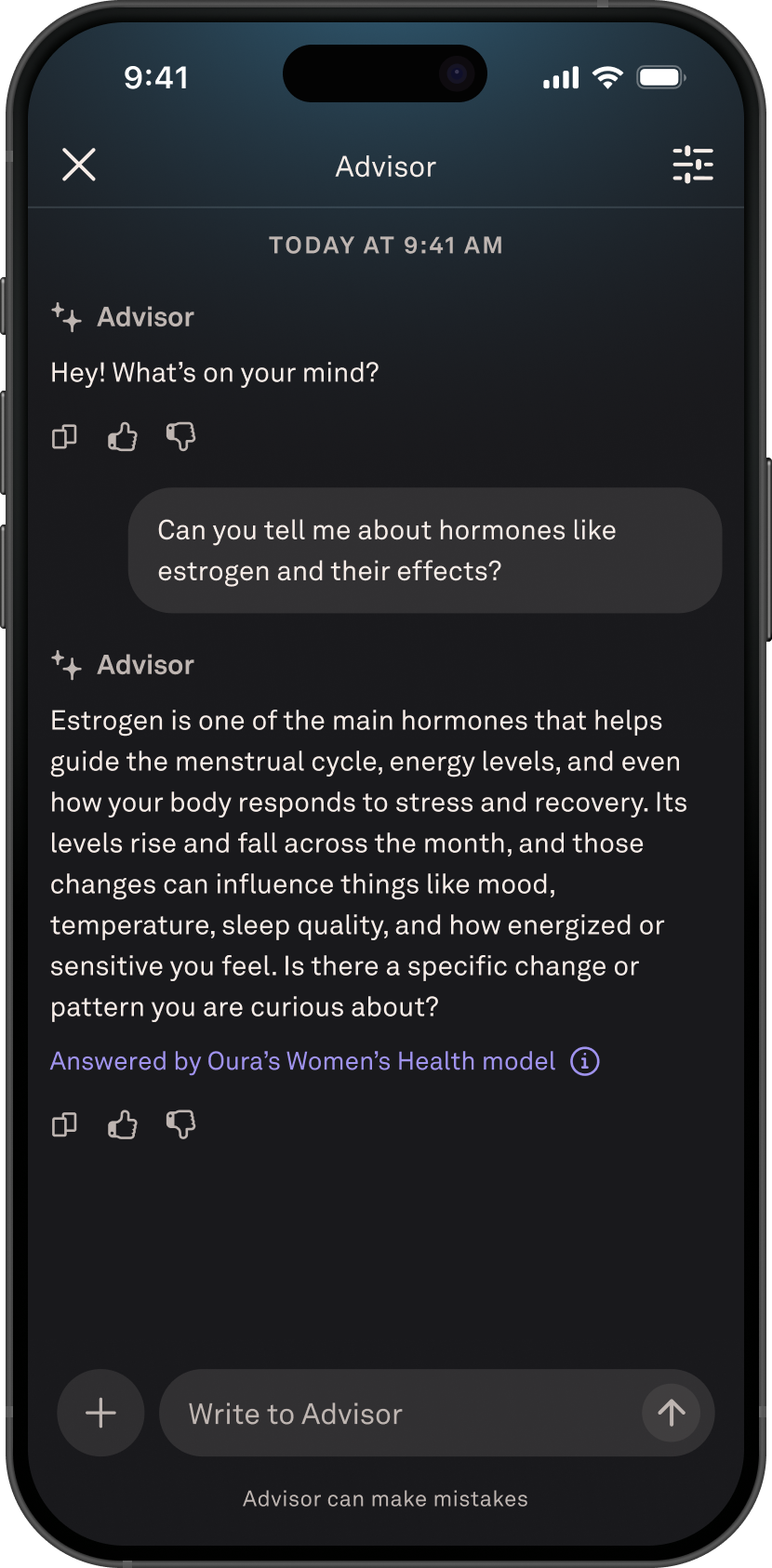Screen dimensions: 772x1568
Task: Open the Advisor settings sliders icon
Action: [693, 166]
